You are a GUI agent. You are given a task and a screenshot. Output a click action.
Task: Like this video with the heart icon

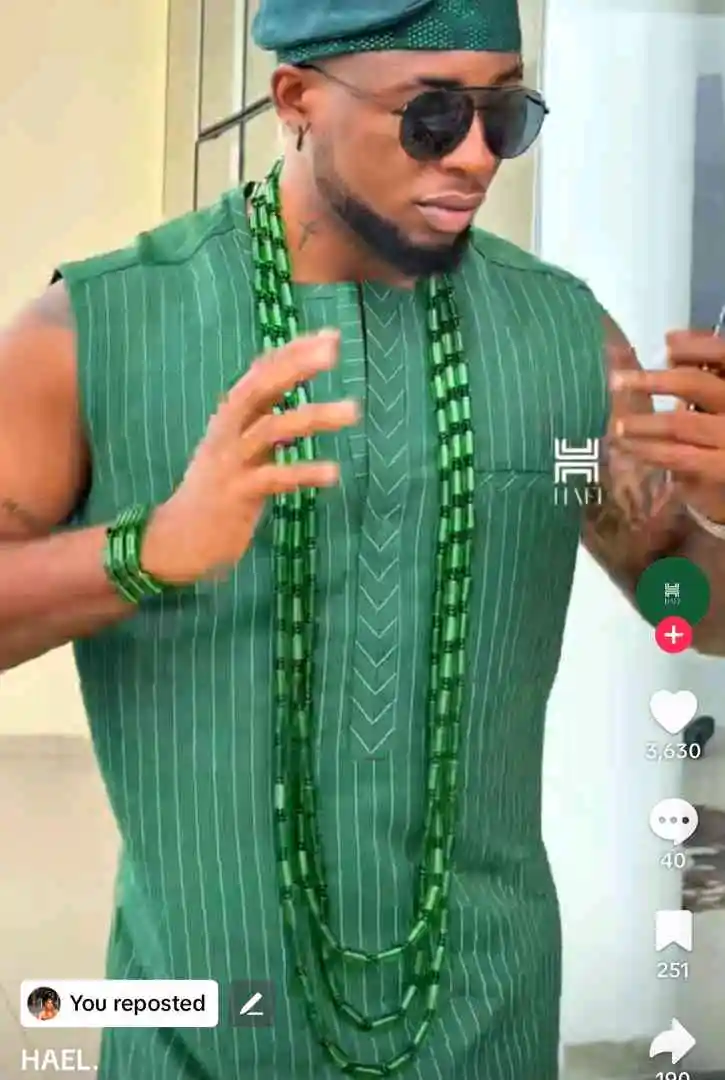(x=673, y=712)
